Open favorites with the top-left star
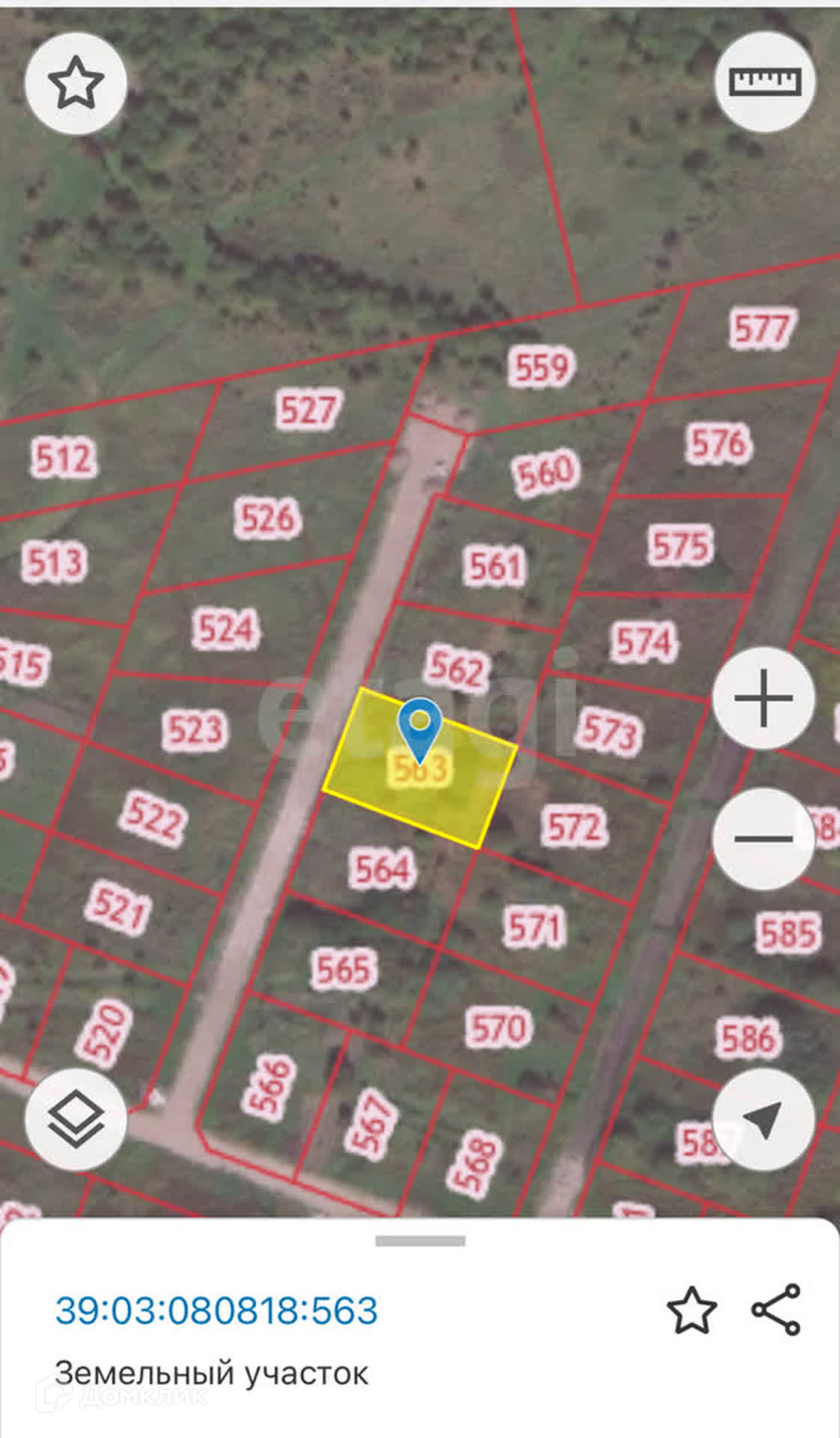Viewport: 840px width, 1438px height. pyautogui.click(x=76, y=84)
